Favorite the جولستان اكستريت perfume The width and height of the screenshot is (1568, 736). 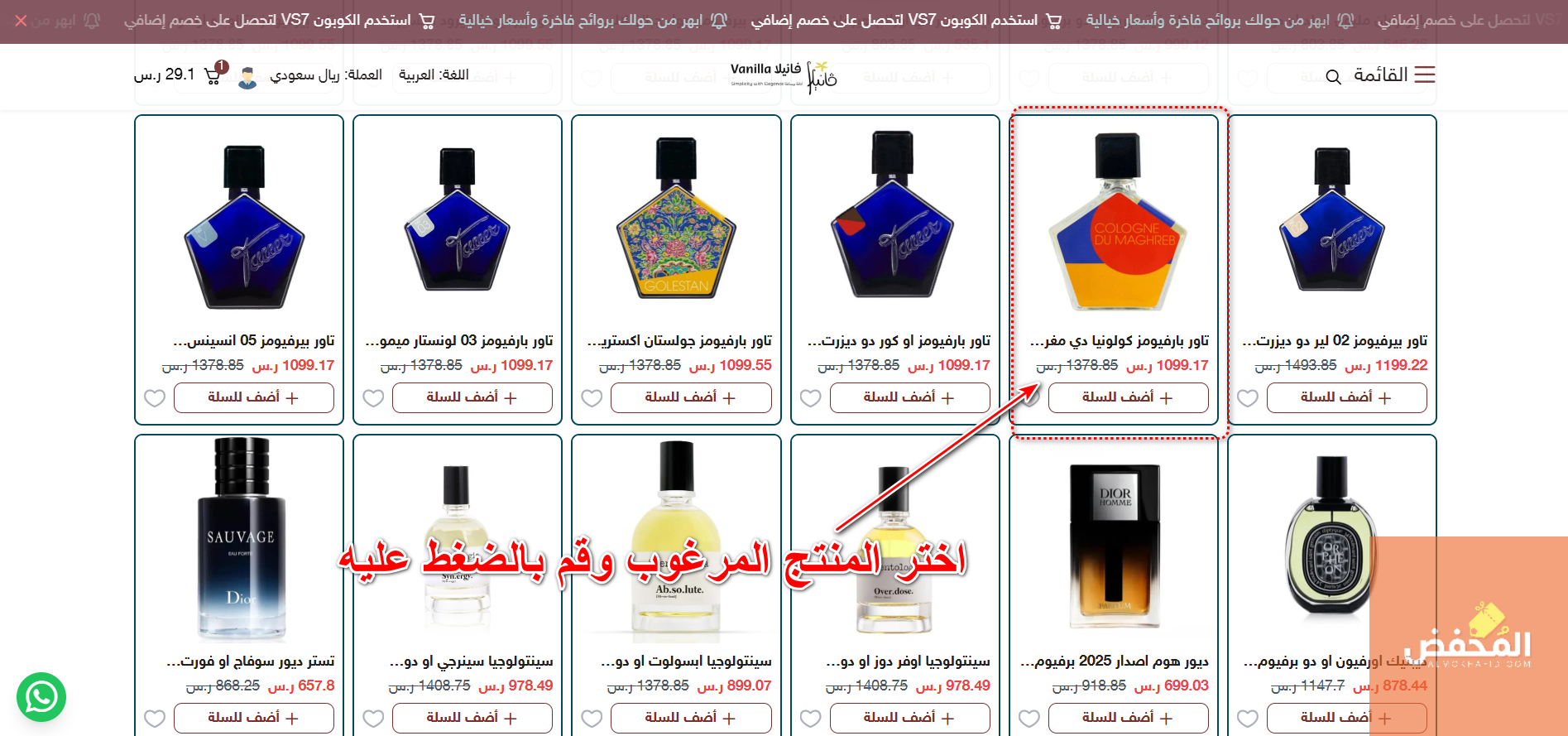point(592,398)
